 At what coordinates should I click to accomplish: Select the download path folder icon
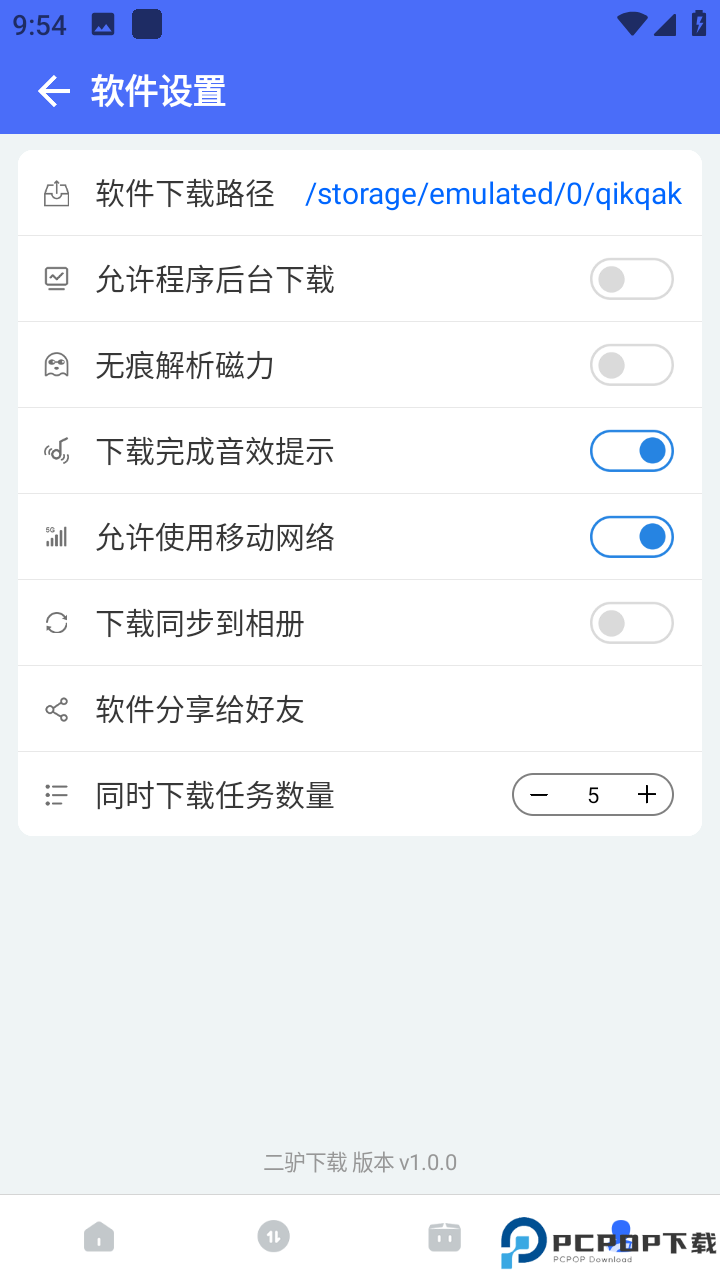tap(56, 193)
